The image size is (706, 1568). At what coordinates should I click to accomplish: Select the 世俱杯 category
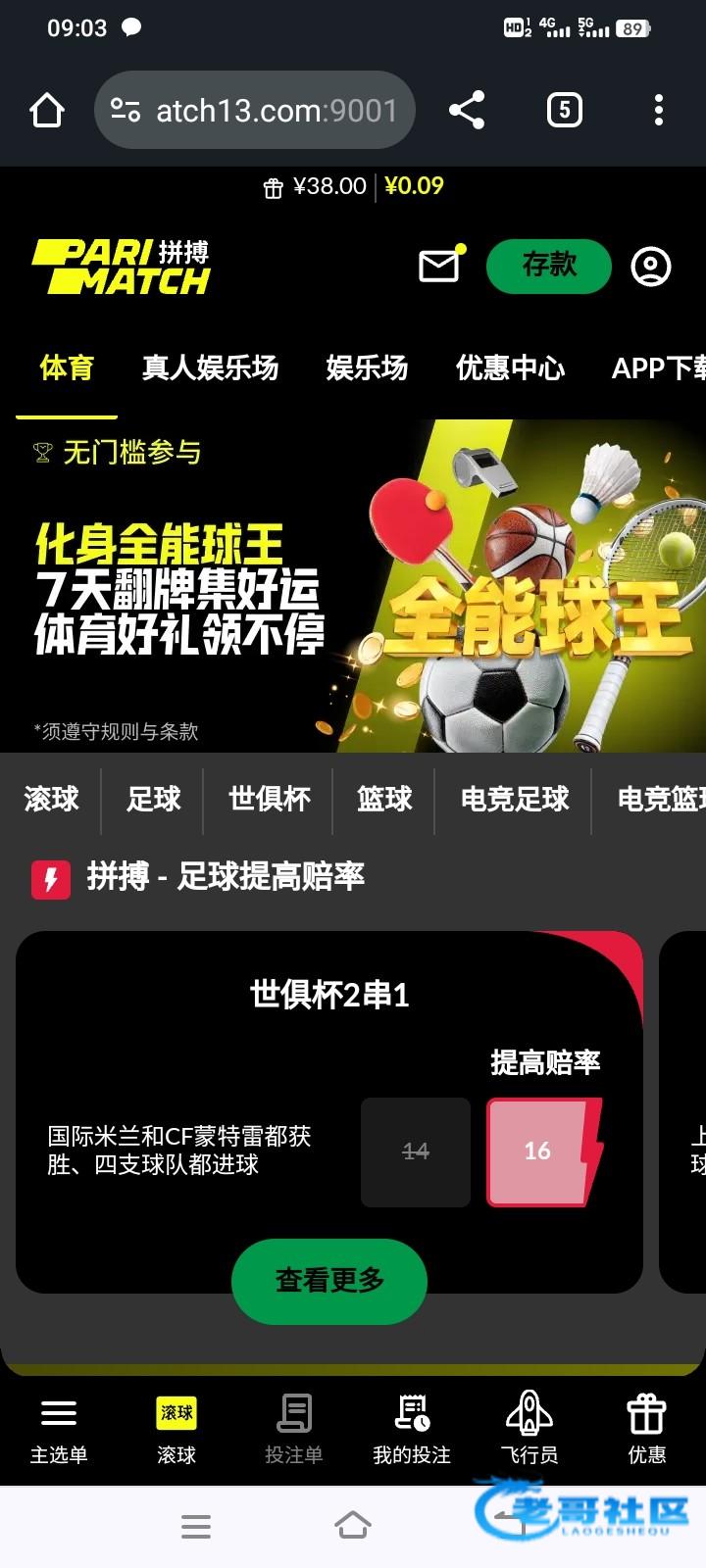click(270, 800)
